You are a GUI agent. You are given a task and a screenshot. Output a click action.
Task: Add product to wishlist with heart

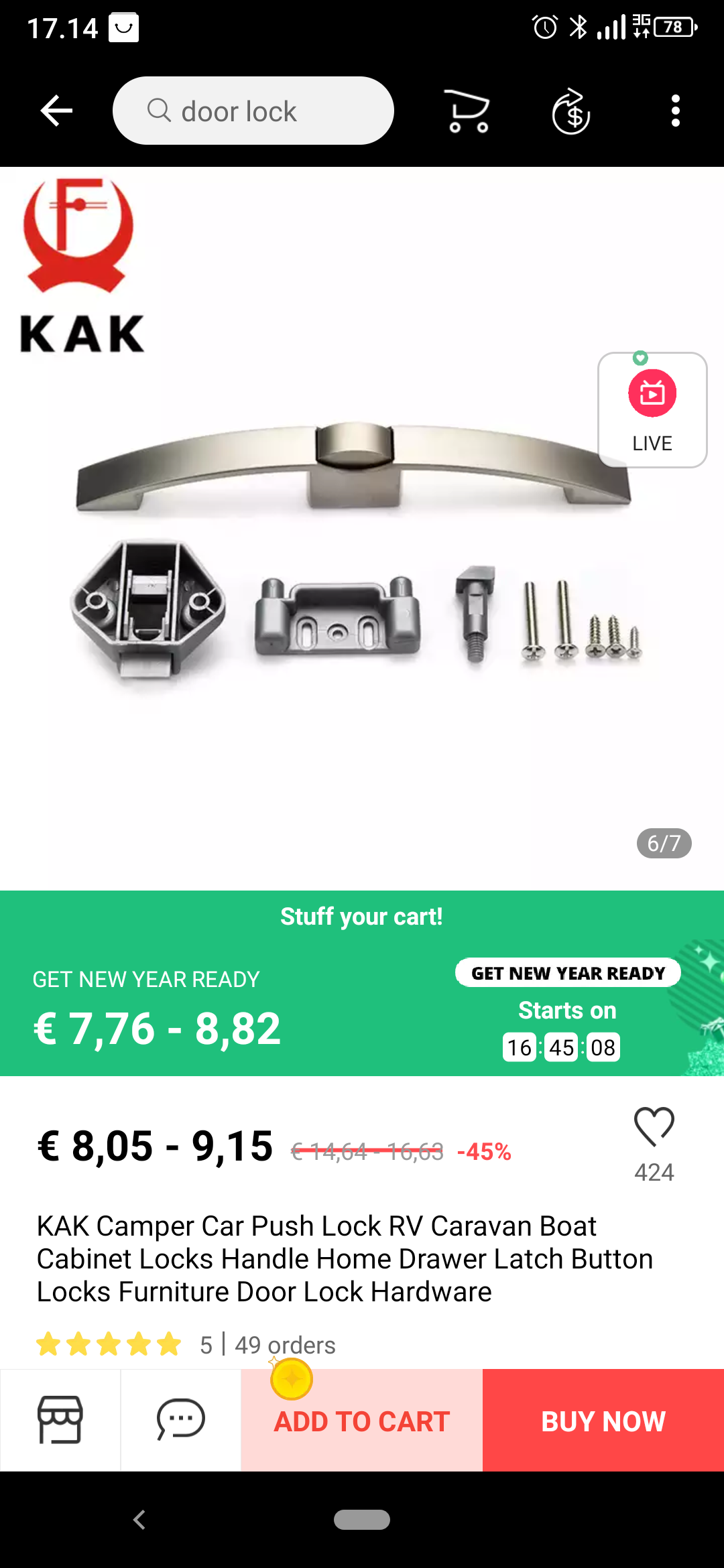tap(654, 1127)
